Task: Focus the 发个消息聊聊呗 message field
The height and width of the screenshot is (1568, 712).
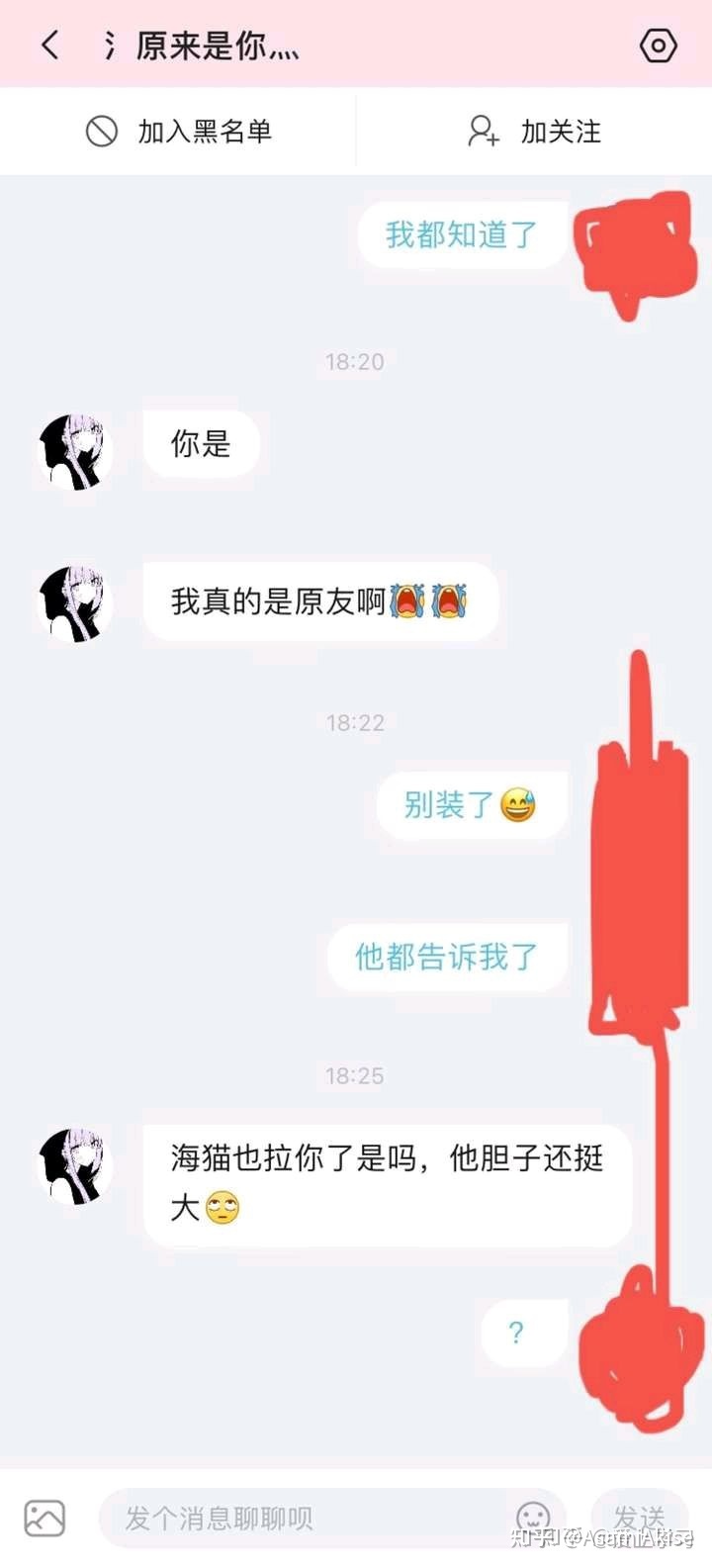Action: click(x=307, y=1518)
